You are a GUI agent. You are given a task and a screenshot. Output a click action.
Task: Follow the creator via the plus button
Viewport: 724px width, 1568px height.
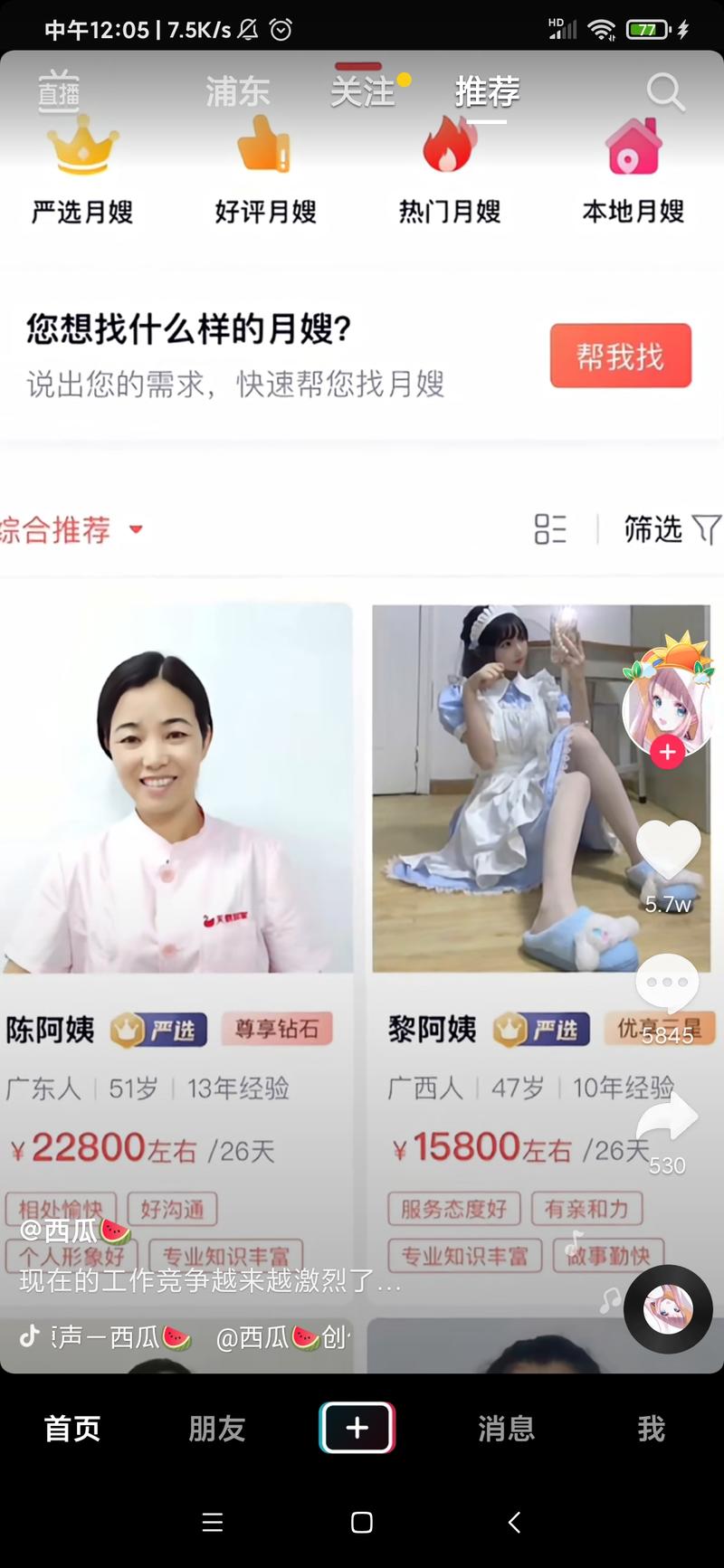[667, 751]
